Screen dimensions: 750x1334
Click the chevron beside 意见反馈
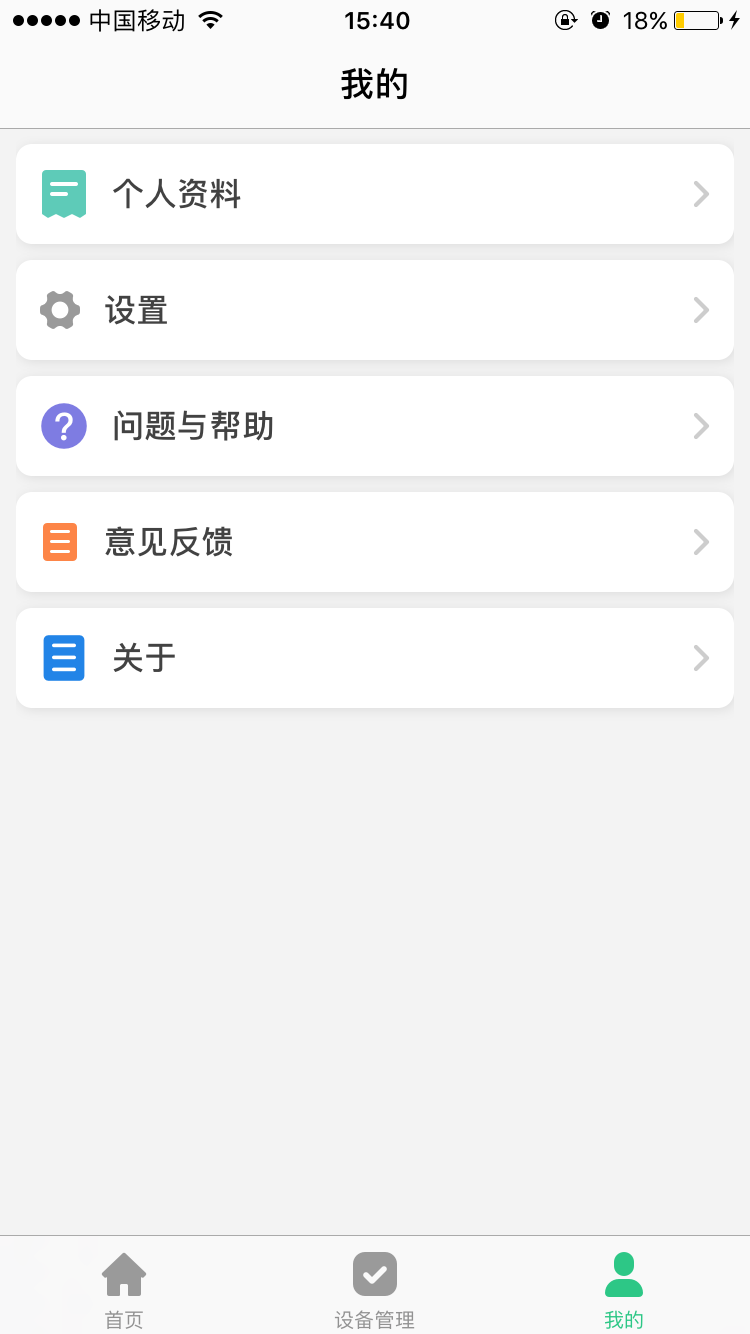click(x=700, y=542)
